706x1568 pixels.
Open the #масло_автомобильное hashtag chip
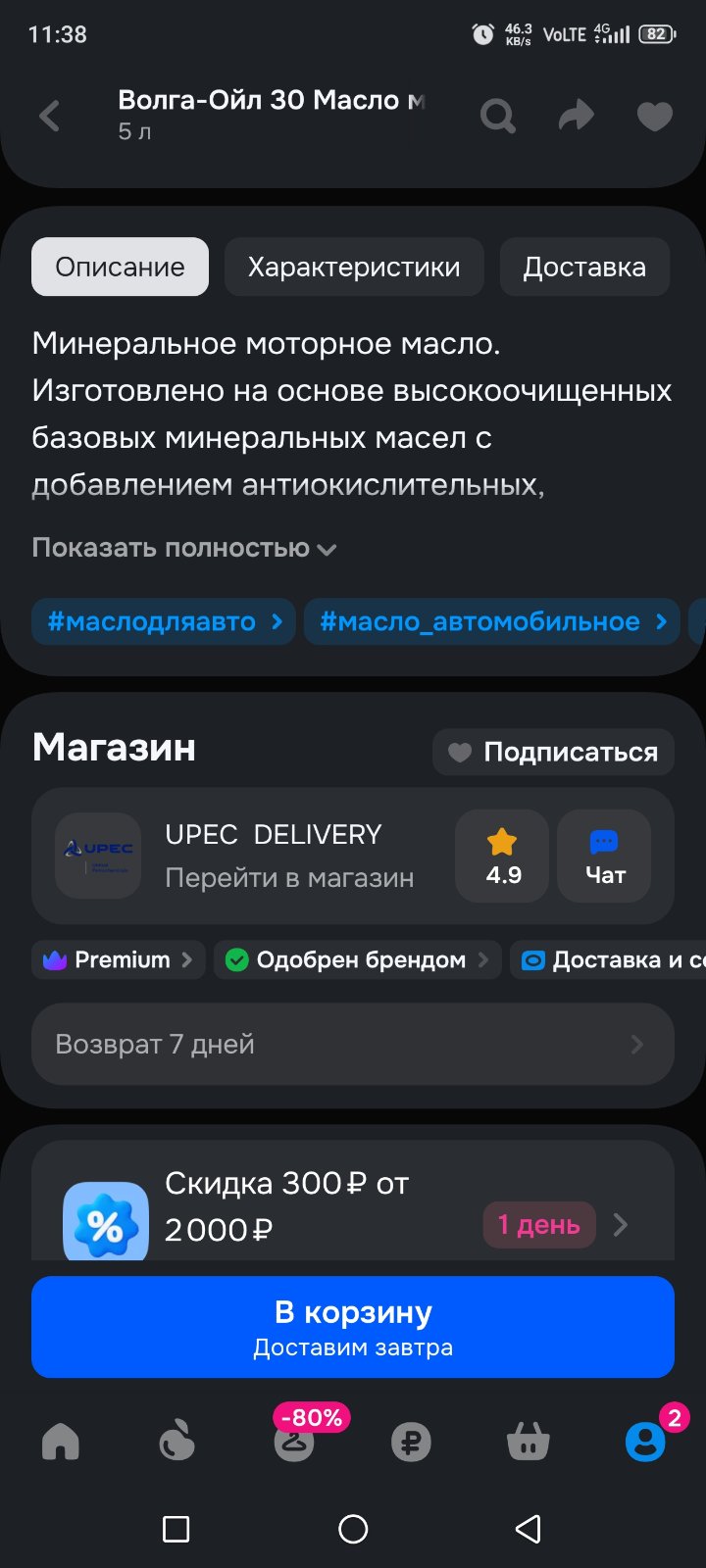point(492,621)
